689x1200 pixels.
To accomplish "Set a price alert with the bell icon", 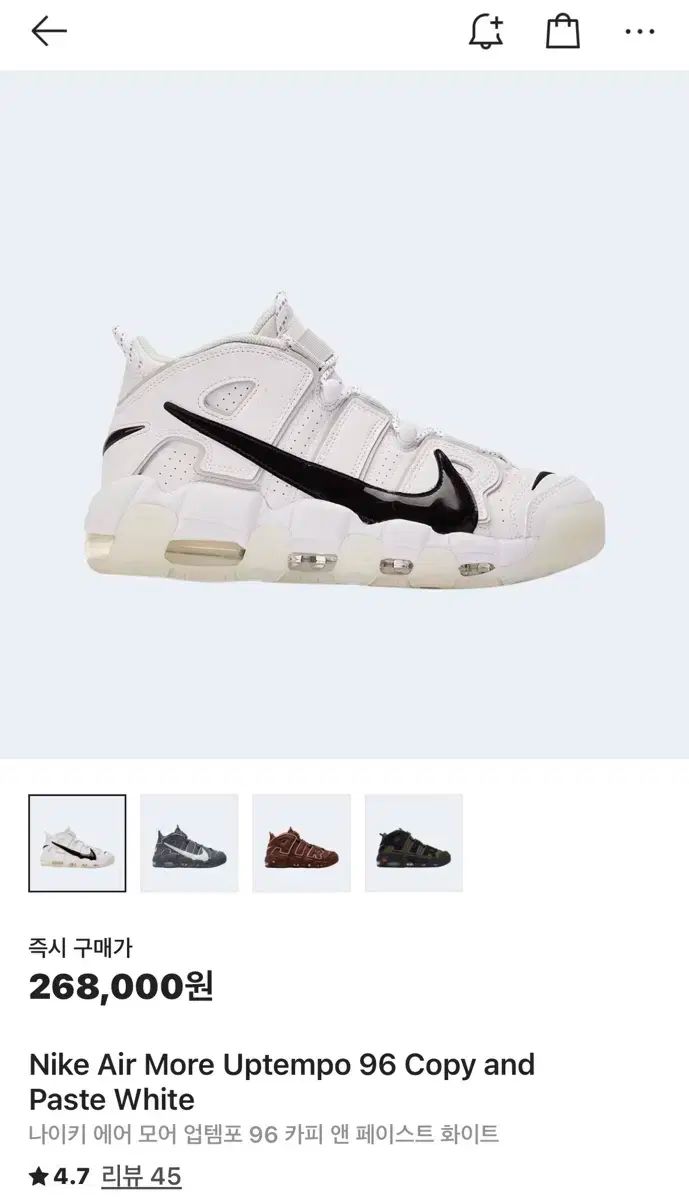I will [487, 32].
